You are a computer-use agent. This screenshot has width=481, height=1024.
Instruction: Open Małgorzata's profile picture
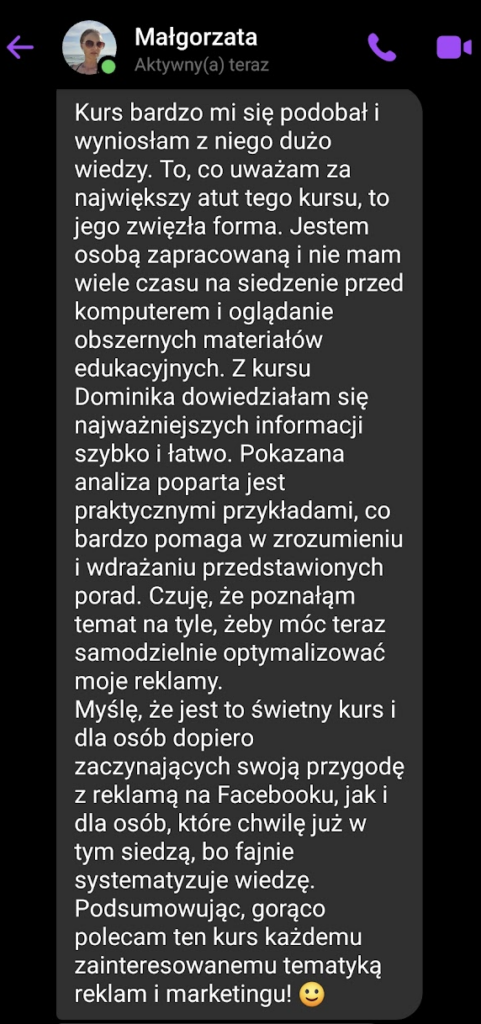pyautogui.click(x=89, y=48)
